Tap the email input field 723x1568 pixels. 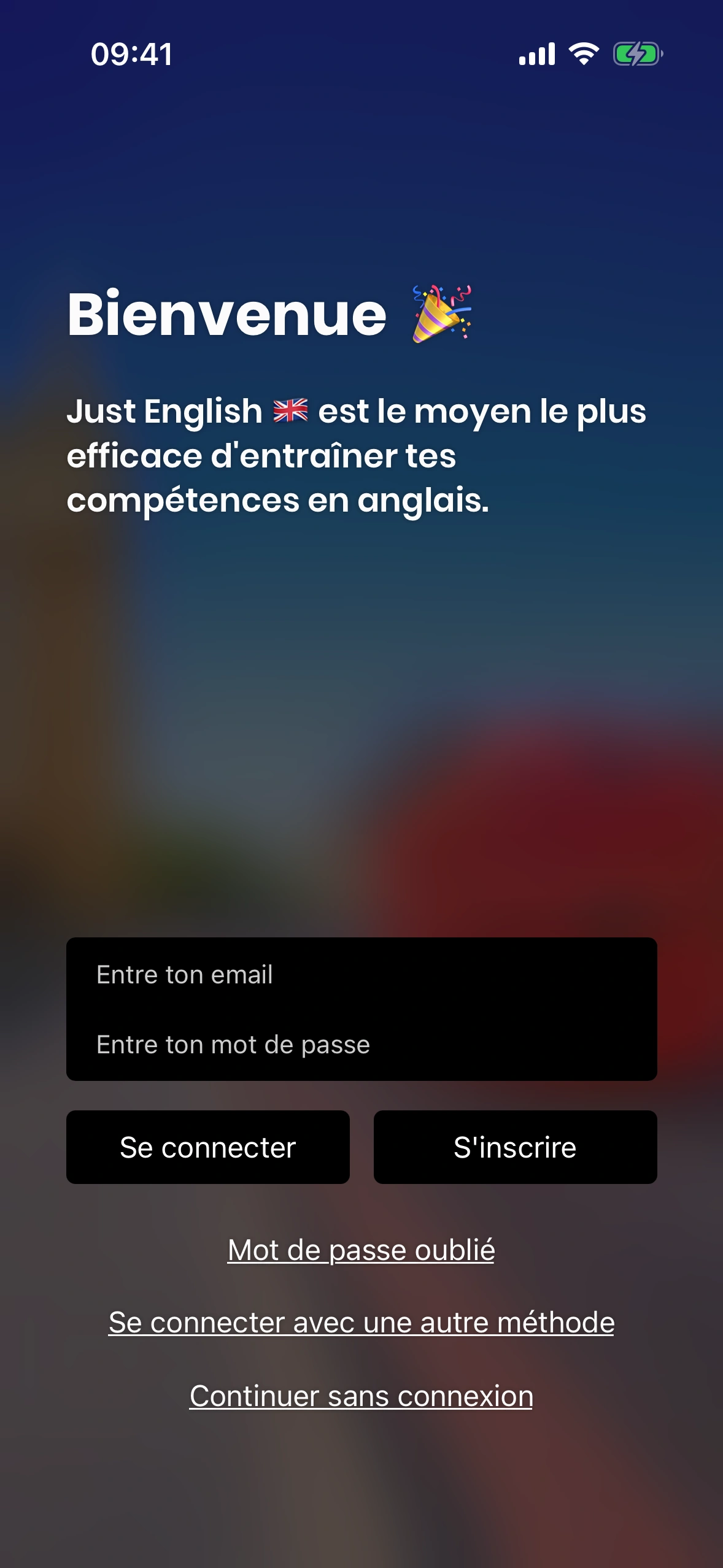(361, 975)
